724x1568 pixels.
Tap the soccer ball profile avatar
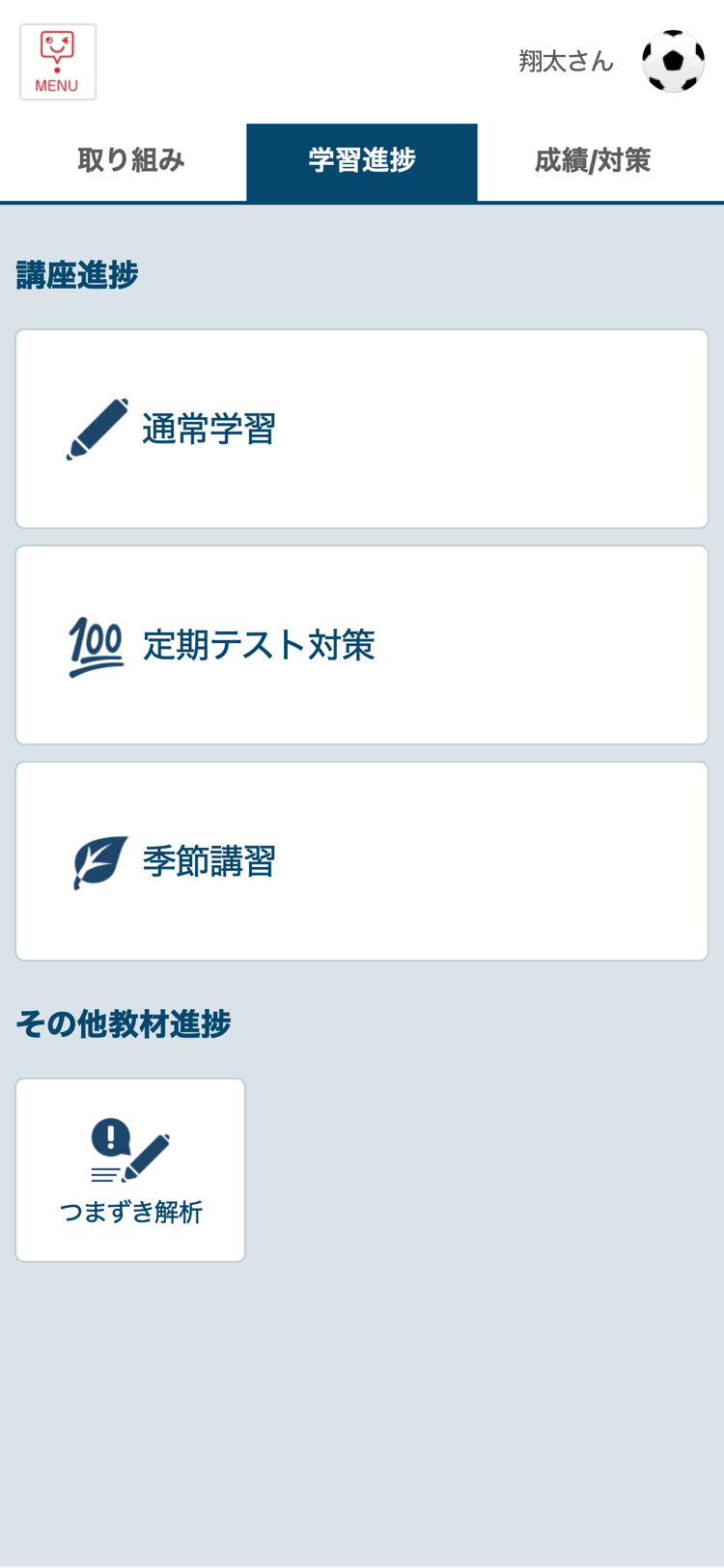point(673,62)
